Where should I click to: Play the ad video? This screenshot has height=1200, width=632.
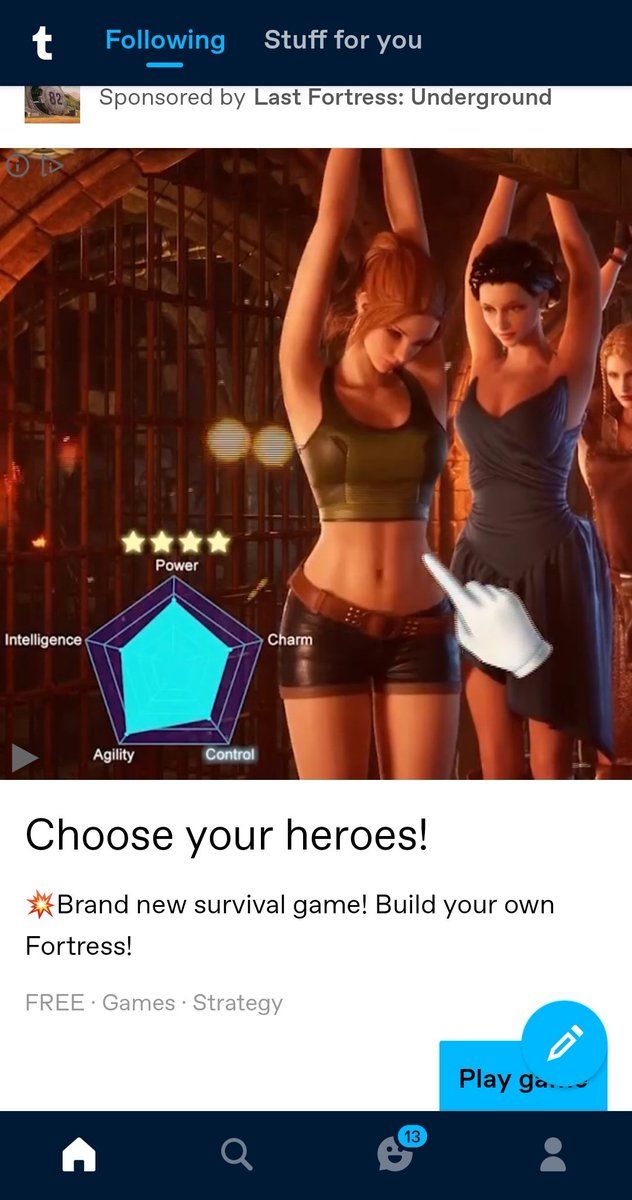tap(25, 758)
